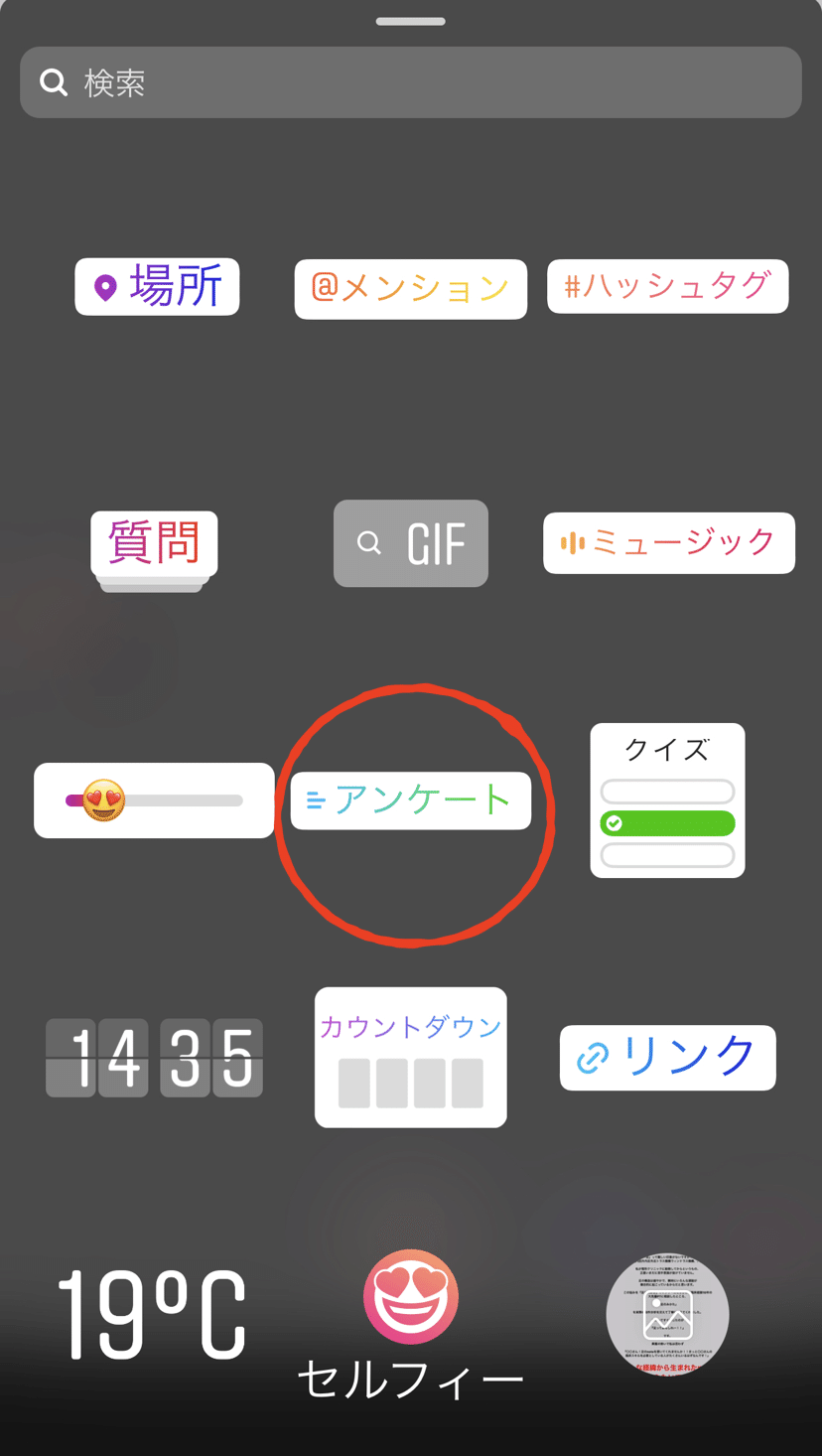The height and width of the screenshot is (1456, 822).
Task: Choose the #ハッシュタグ sticker
Action: (667, 286)
